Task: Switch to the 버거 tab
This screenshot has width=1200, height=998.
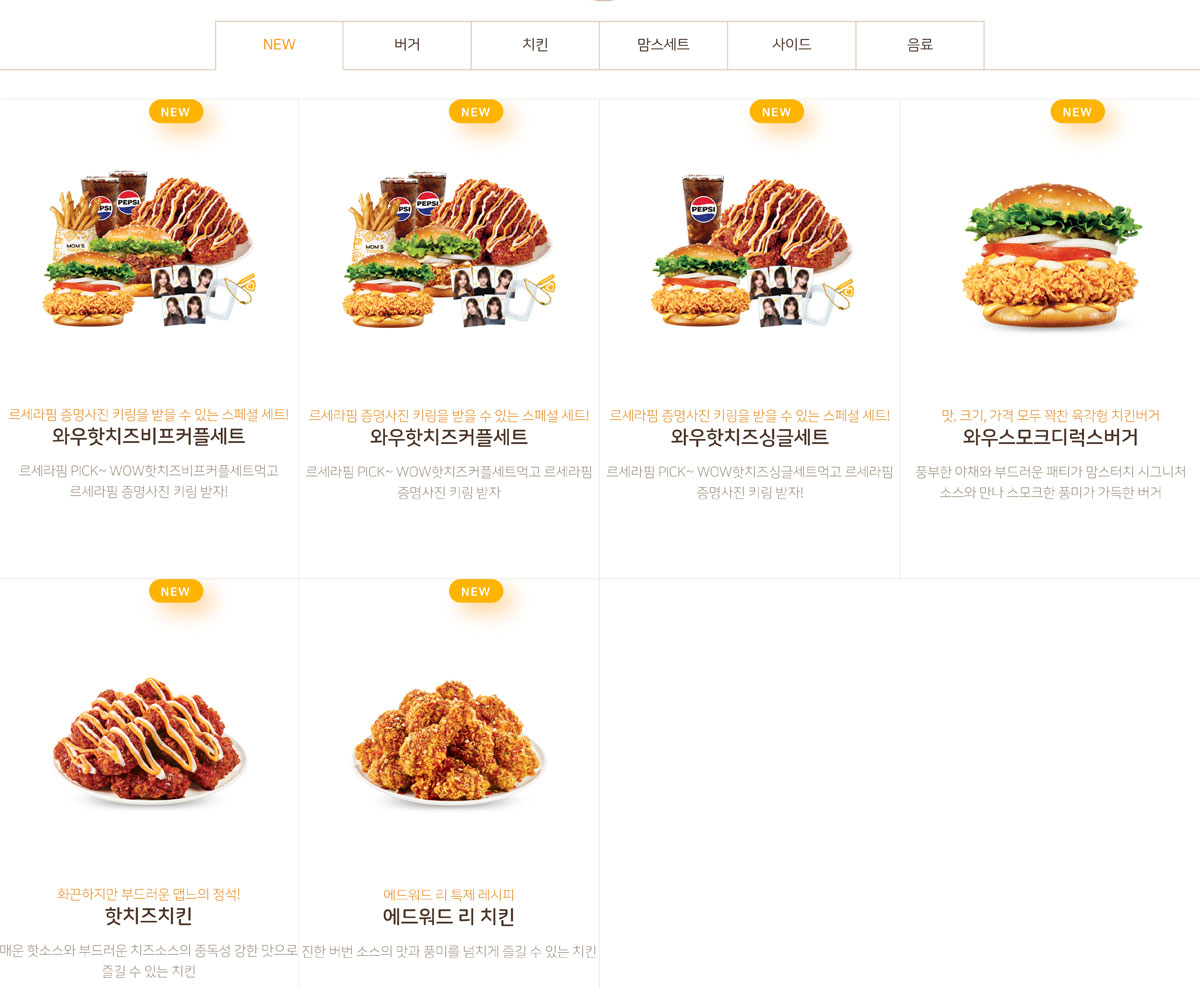Action: click(x=407, y=45)
